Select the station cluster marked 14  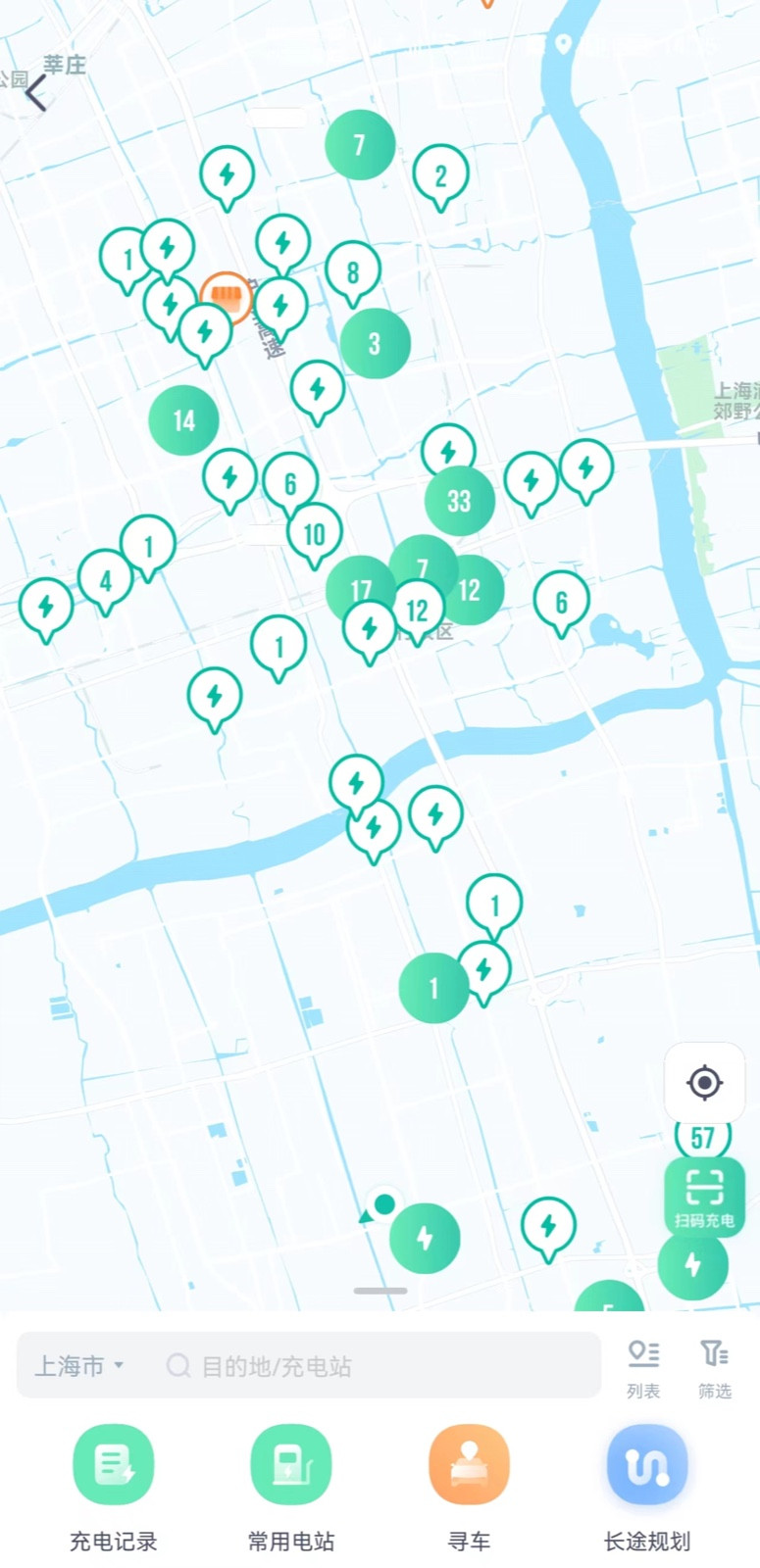pos(183,420)
